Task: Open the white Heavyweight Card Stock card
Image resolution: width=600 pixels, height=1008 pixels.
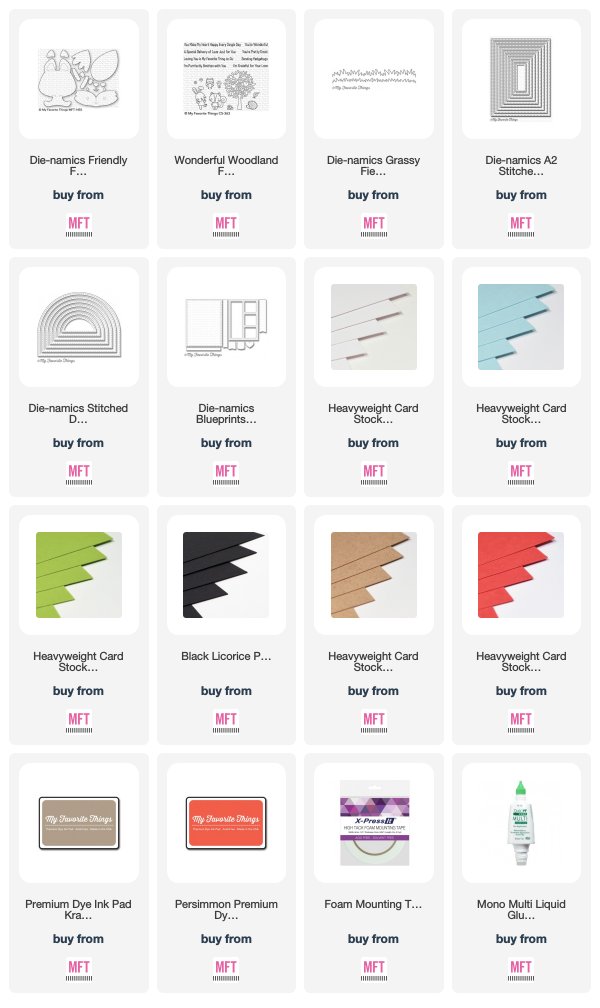Action: coord(374,377)
